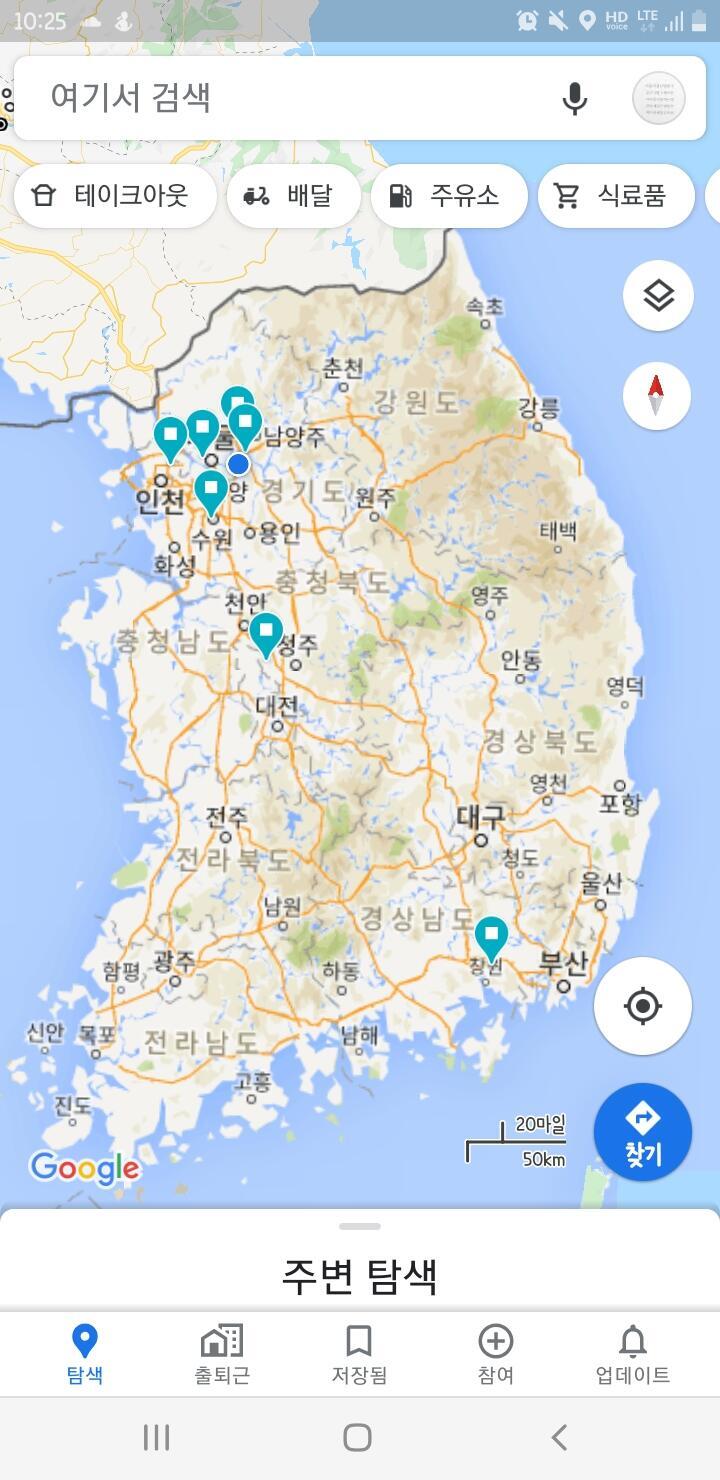Open the map layers button
Image resolution: width=720 pixels, height=1480 pixels.
click(658, 296)
